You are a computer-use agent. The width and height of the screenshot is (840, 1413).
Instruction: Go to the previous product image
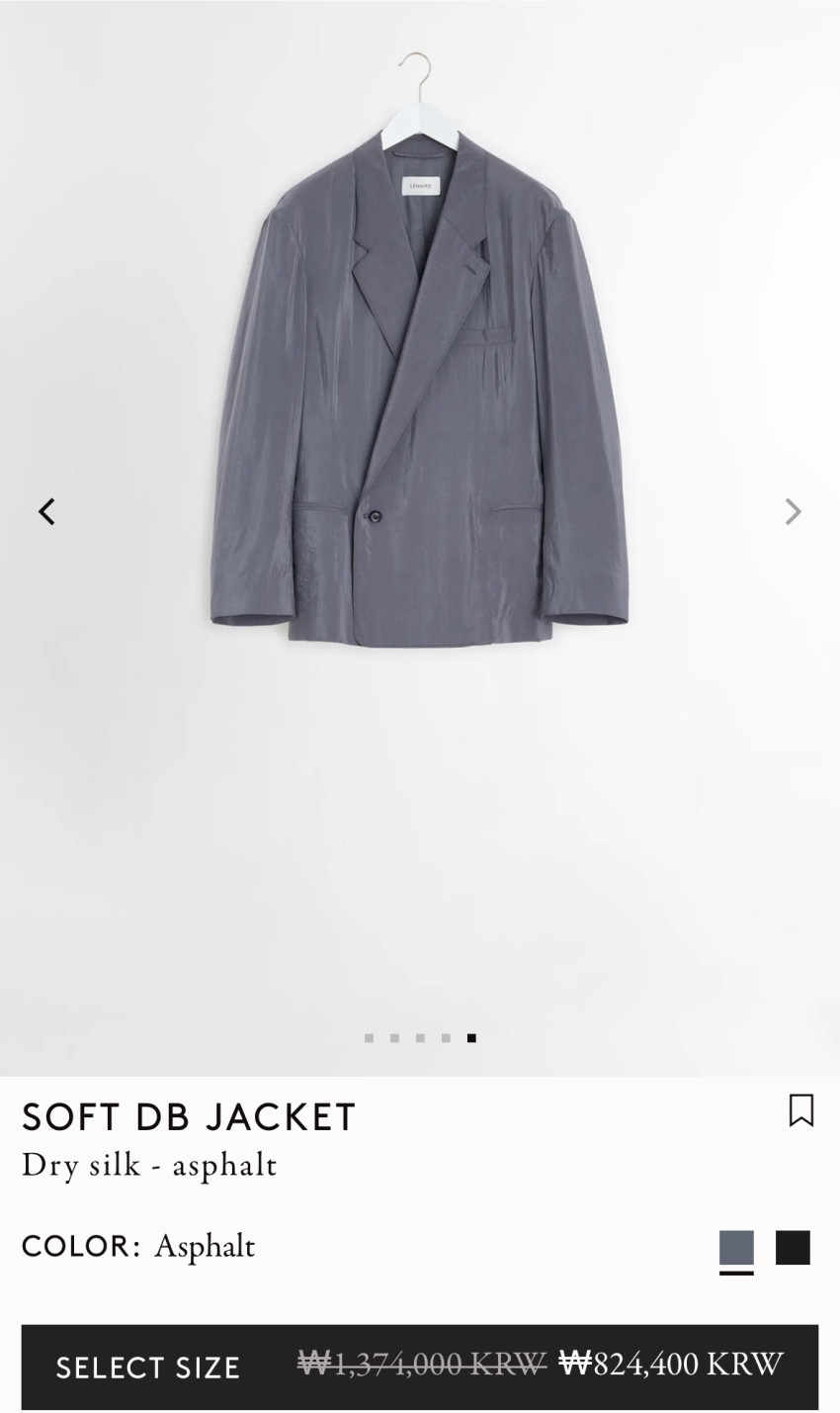[x=46, y=511]
